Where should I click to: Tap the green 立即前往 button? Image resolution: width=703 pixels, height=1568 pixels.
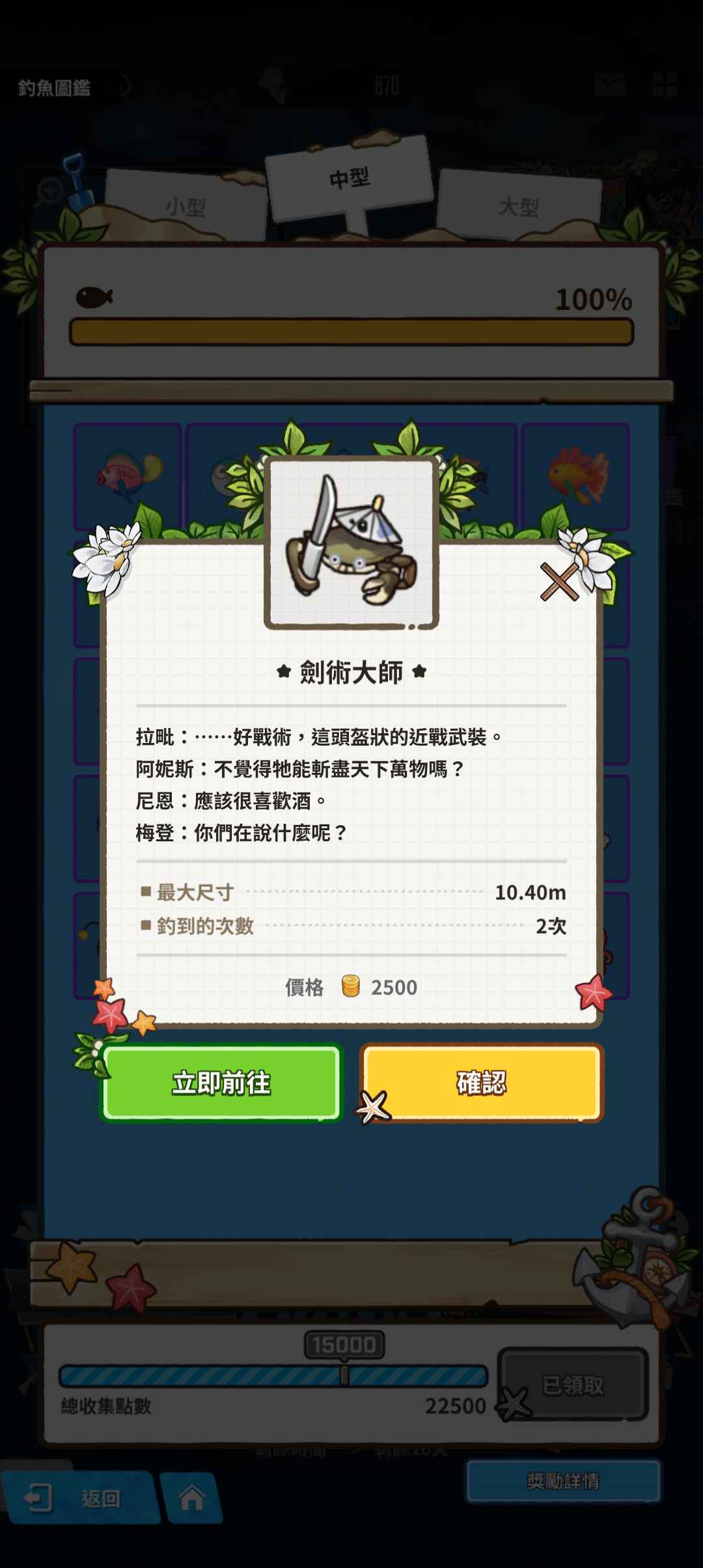pos(221,1083)
